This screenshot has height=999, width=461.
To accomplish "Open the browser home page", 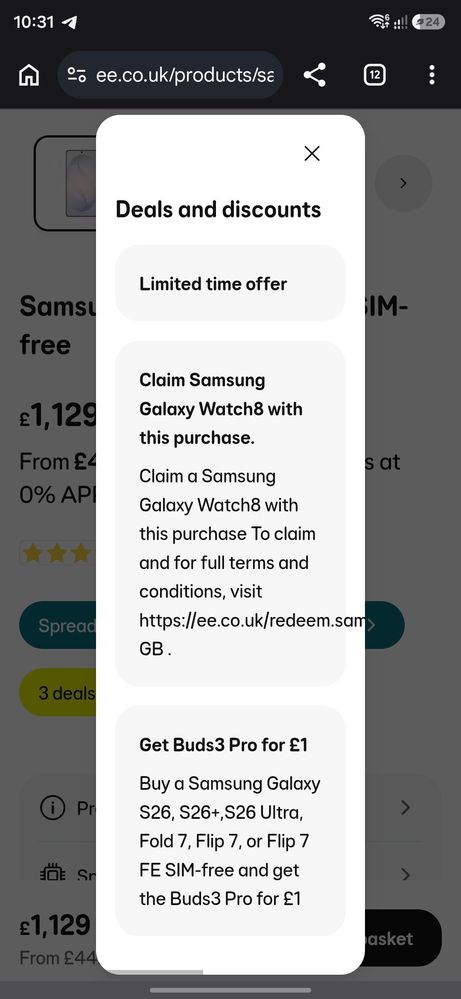I will click(x=29, y=75).
